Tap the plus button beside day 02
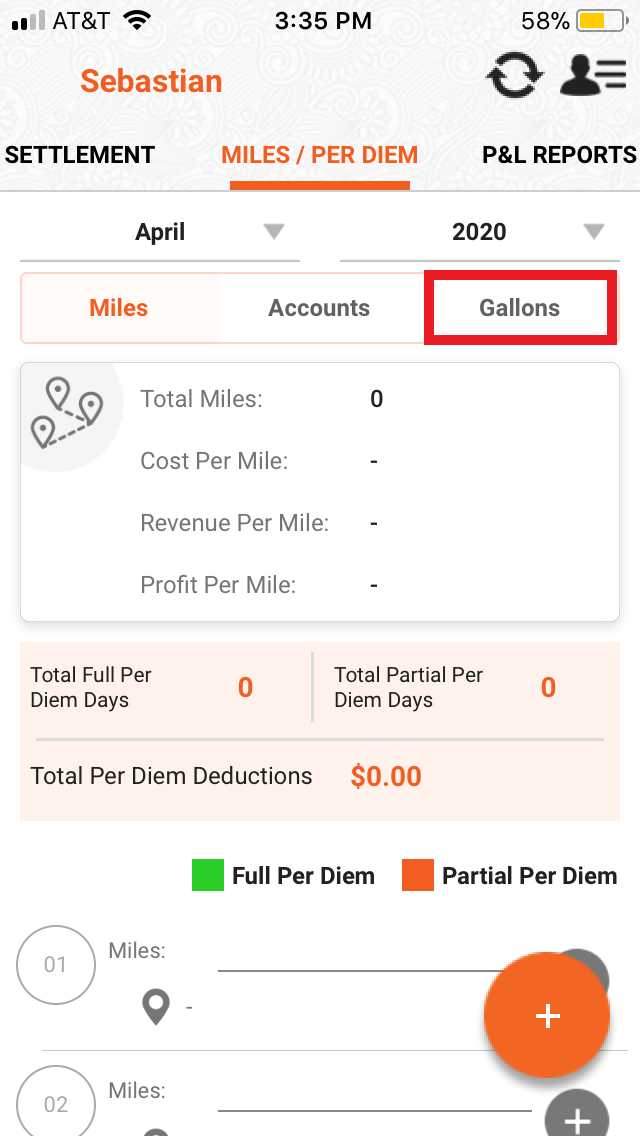 pos(577,1112)
